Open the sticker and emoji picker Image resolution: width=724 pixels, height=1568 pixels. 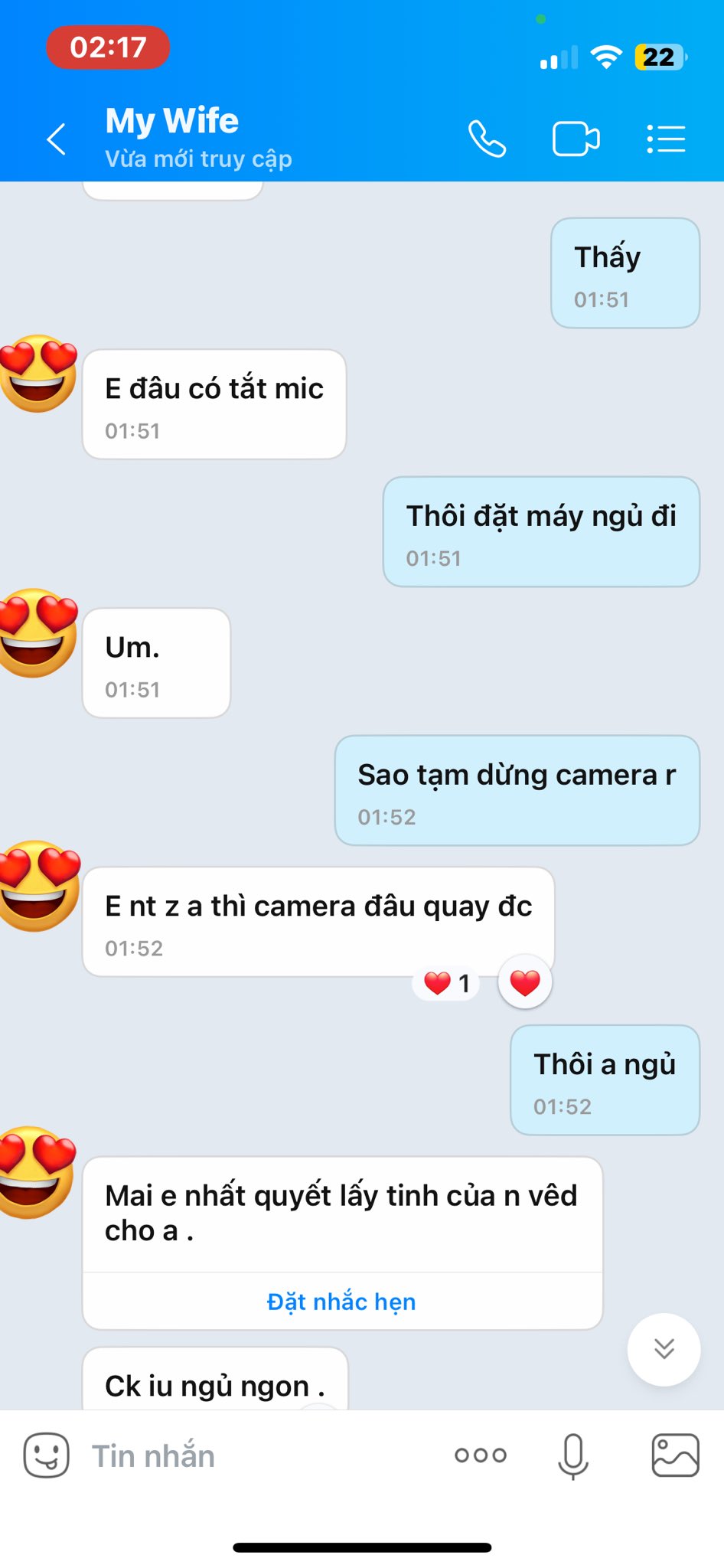[x=47, y=1455]
